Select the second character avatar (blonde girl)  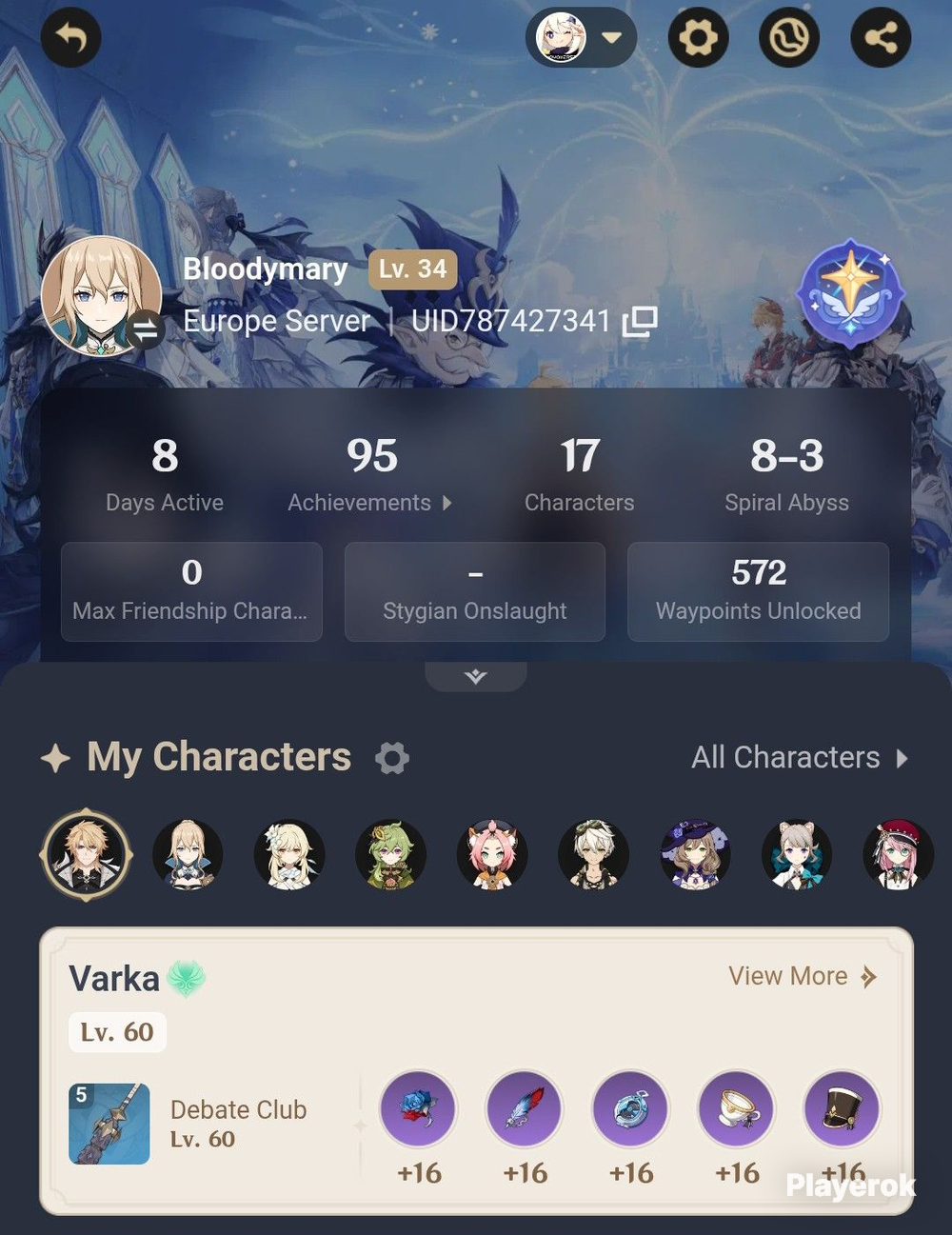(188, 855)
